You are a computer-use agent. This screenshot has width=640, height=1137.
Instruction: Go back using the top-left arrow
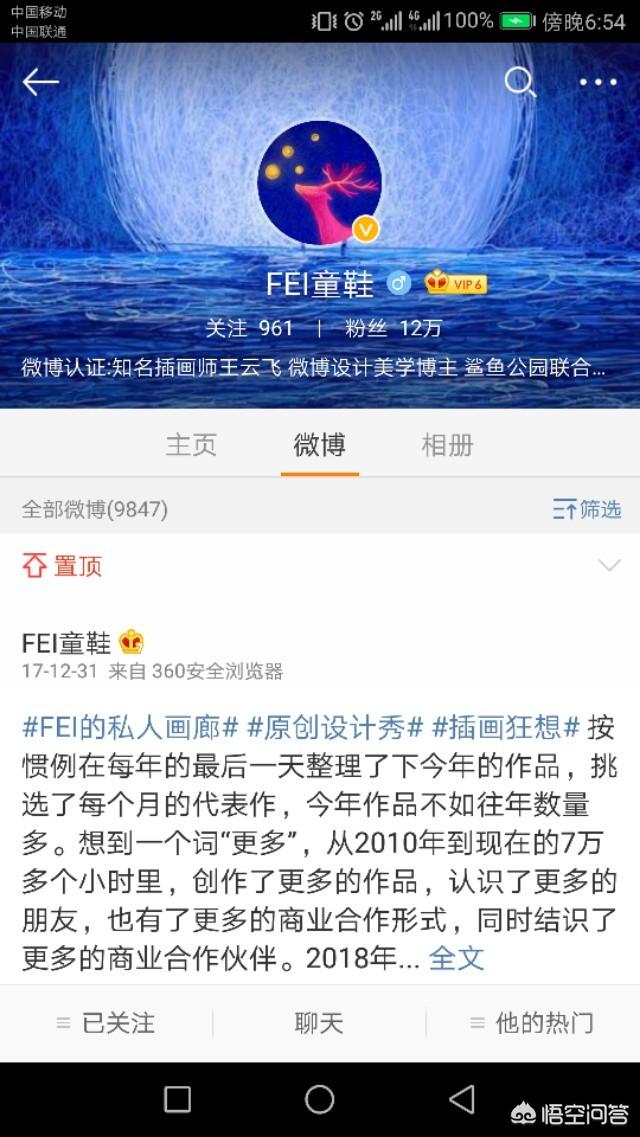pyautogui.click(x=40, y=83)
